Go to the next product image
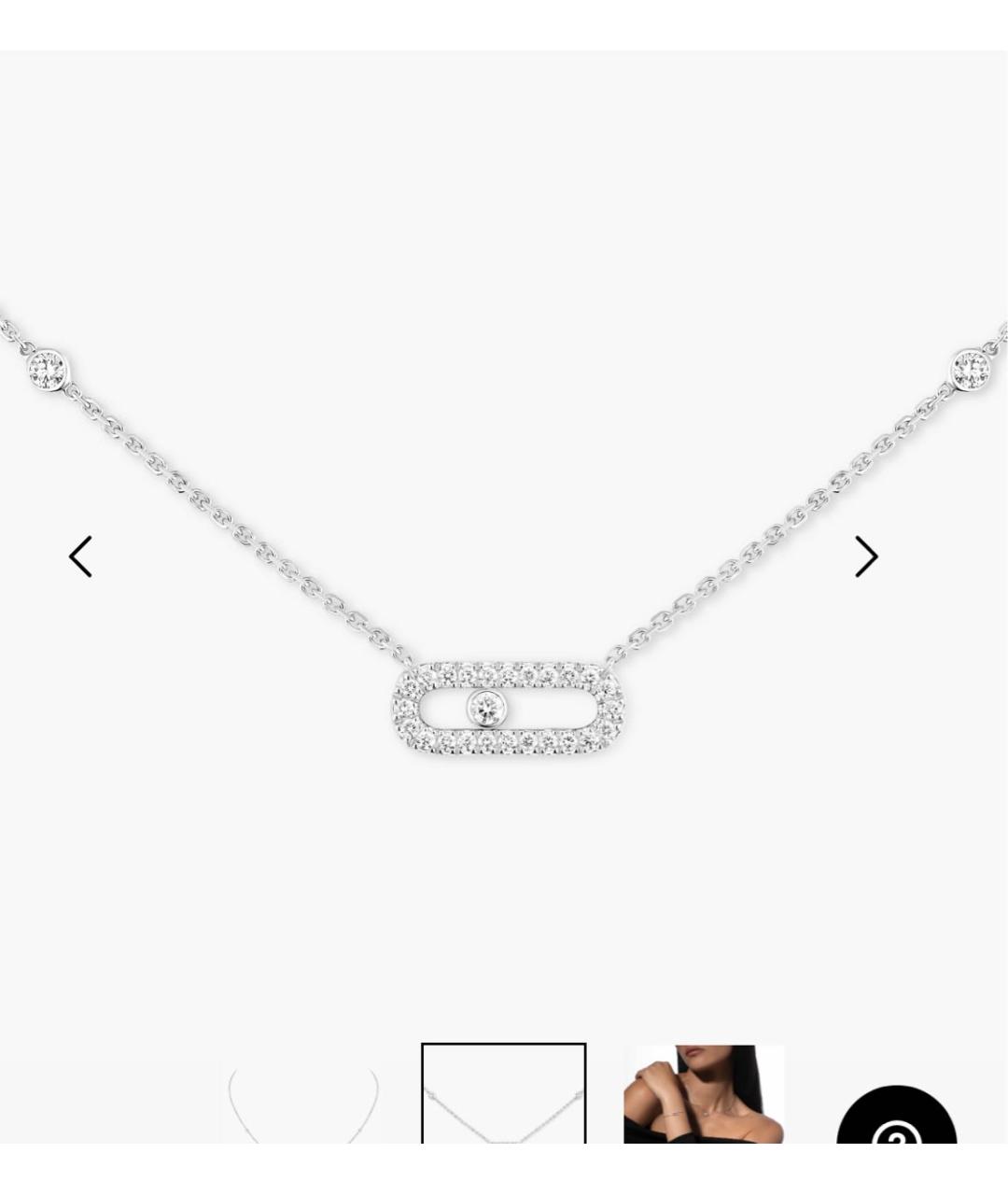 point(866,556)
